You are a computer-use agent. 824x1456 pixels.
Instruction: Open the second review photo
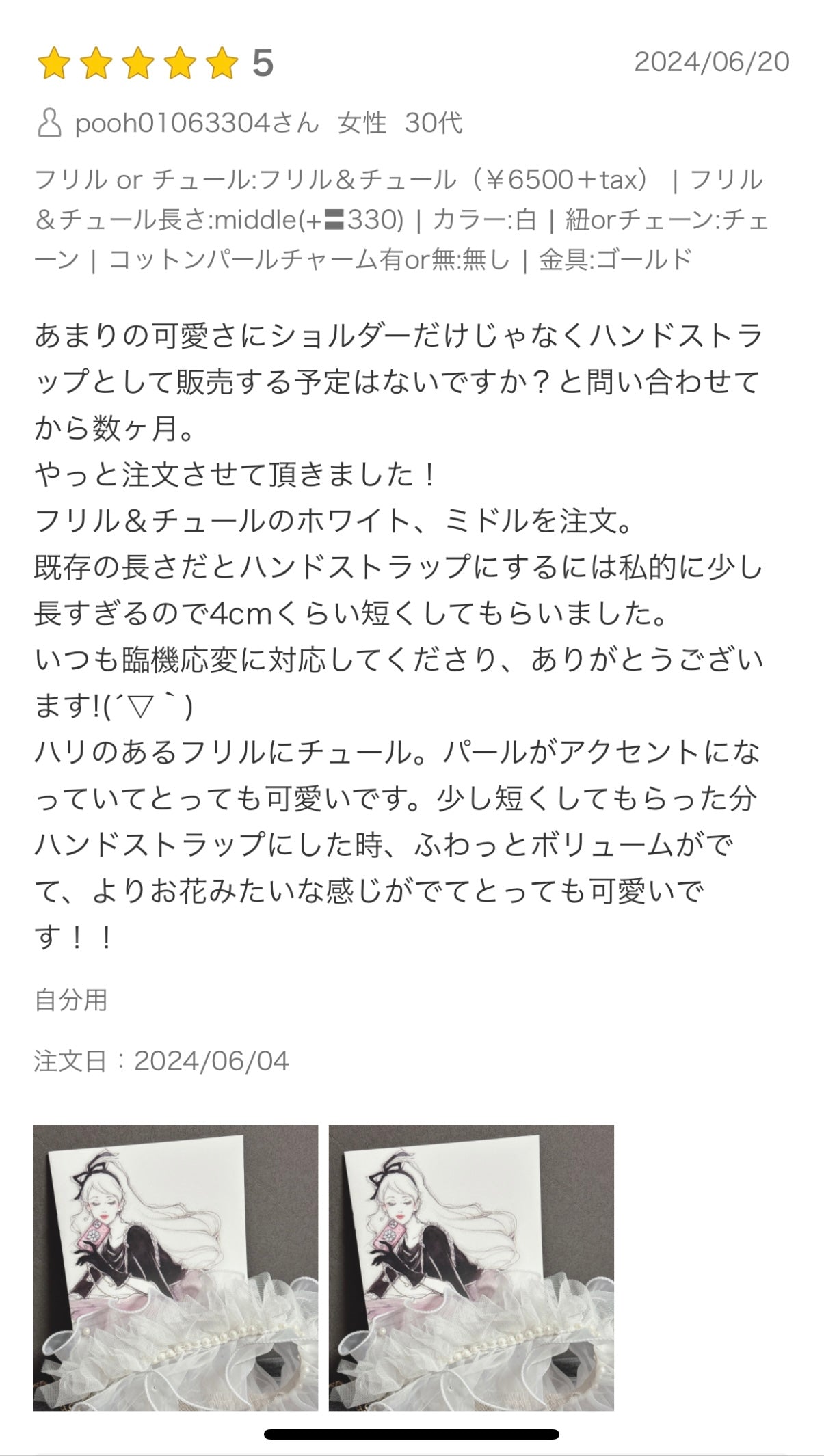pos(471,1267)
